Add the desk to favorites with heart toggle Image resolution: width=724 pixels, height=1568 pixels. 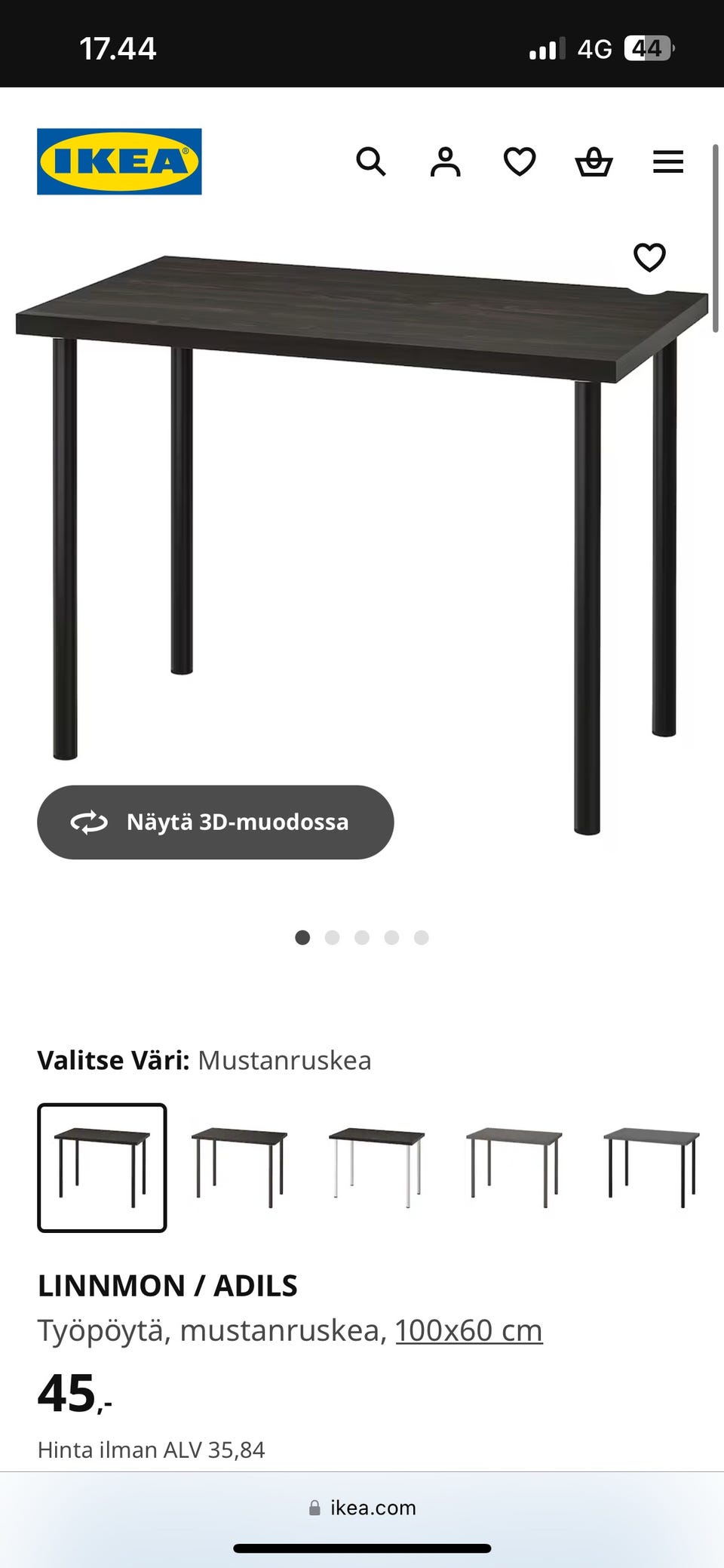649,258
